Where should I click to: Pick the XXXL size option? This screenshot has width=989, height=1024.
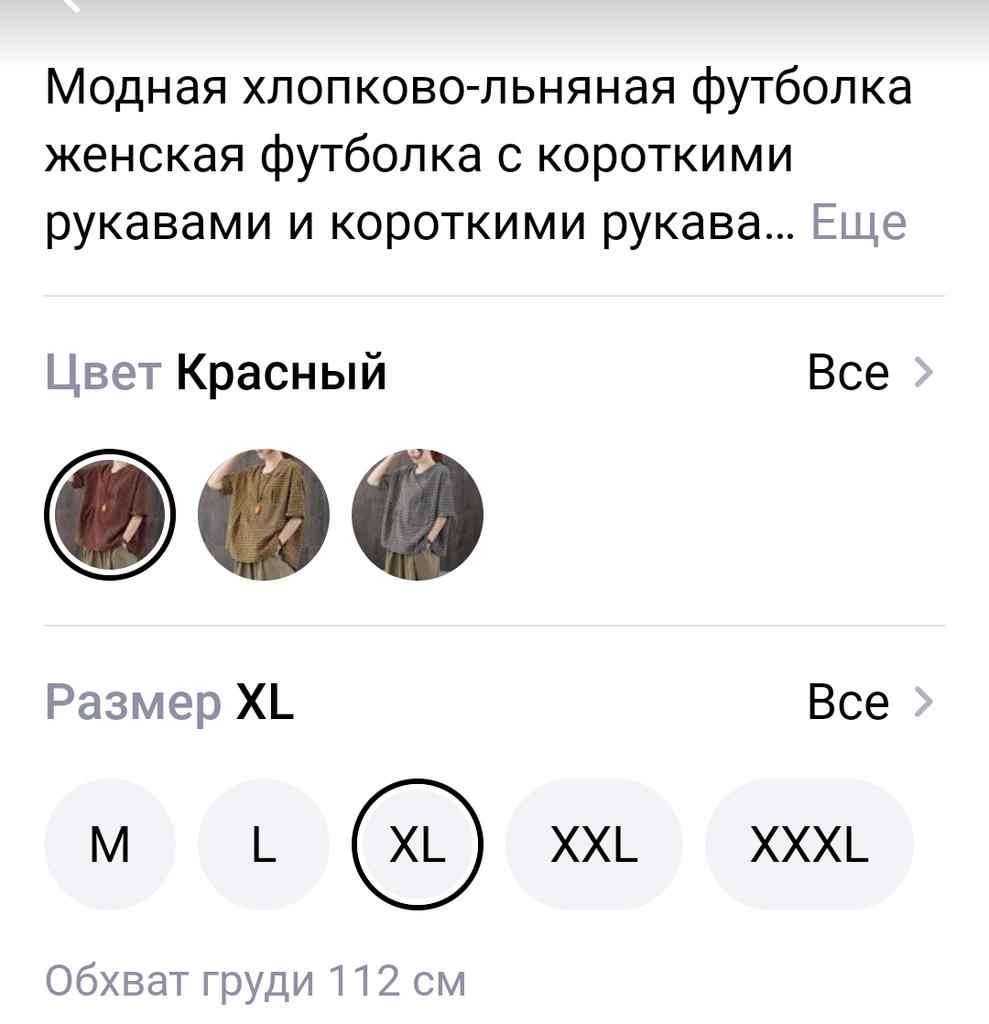[809, 845]
